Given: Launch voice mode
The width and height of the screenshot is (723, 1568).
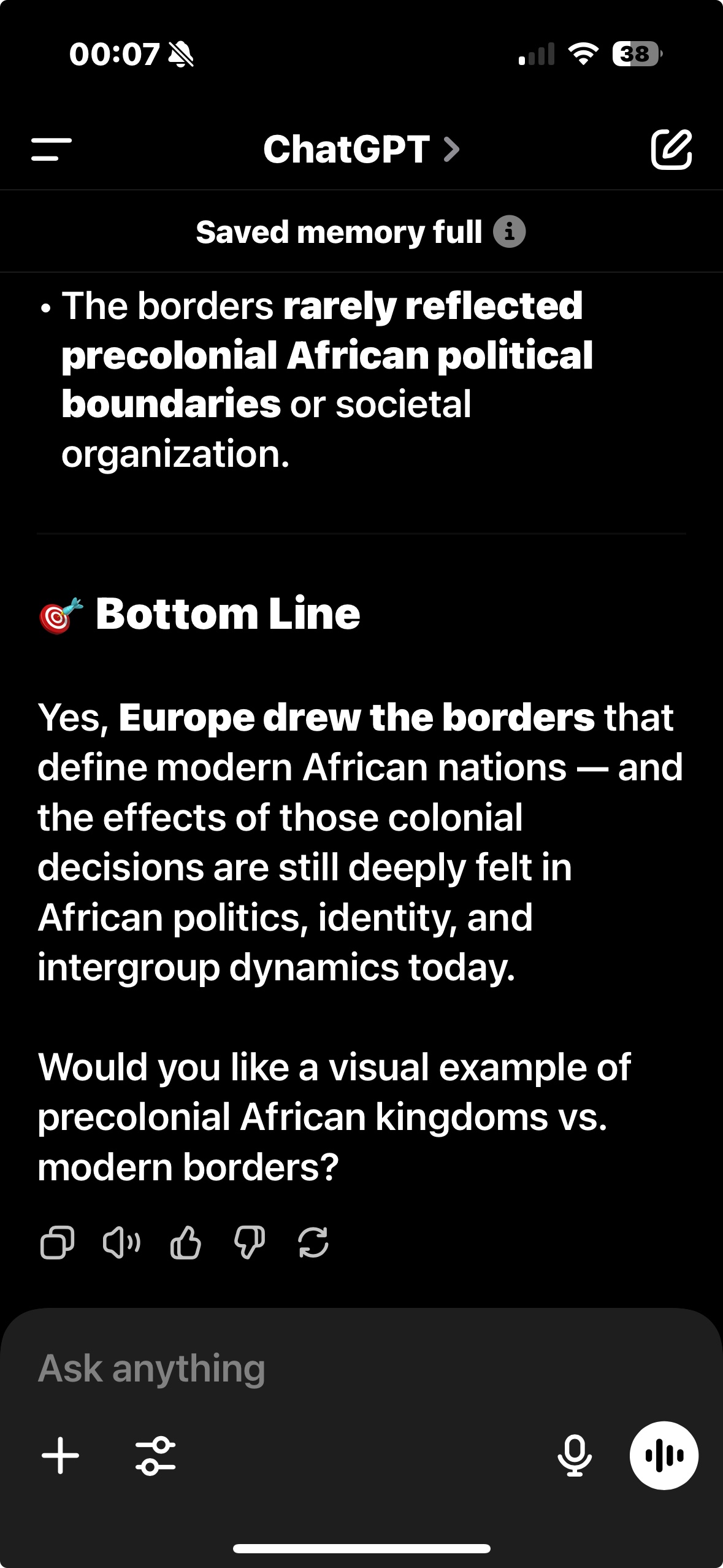Looking at the screenshot, I should [x=664, y=1455].
